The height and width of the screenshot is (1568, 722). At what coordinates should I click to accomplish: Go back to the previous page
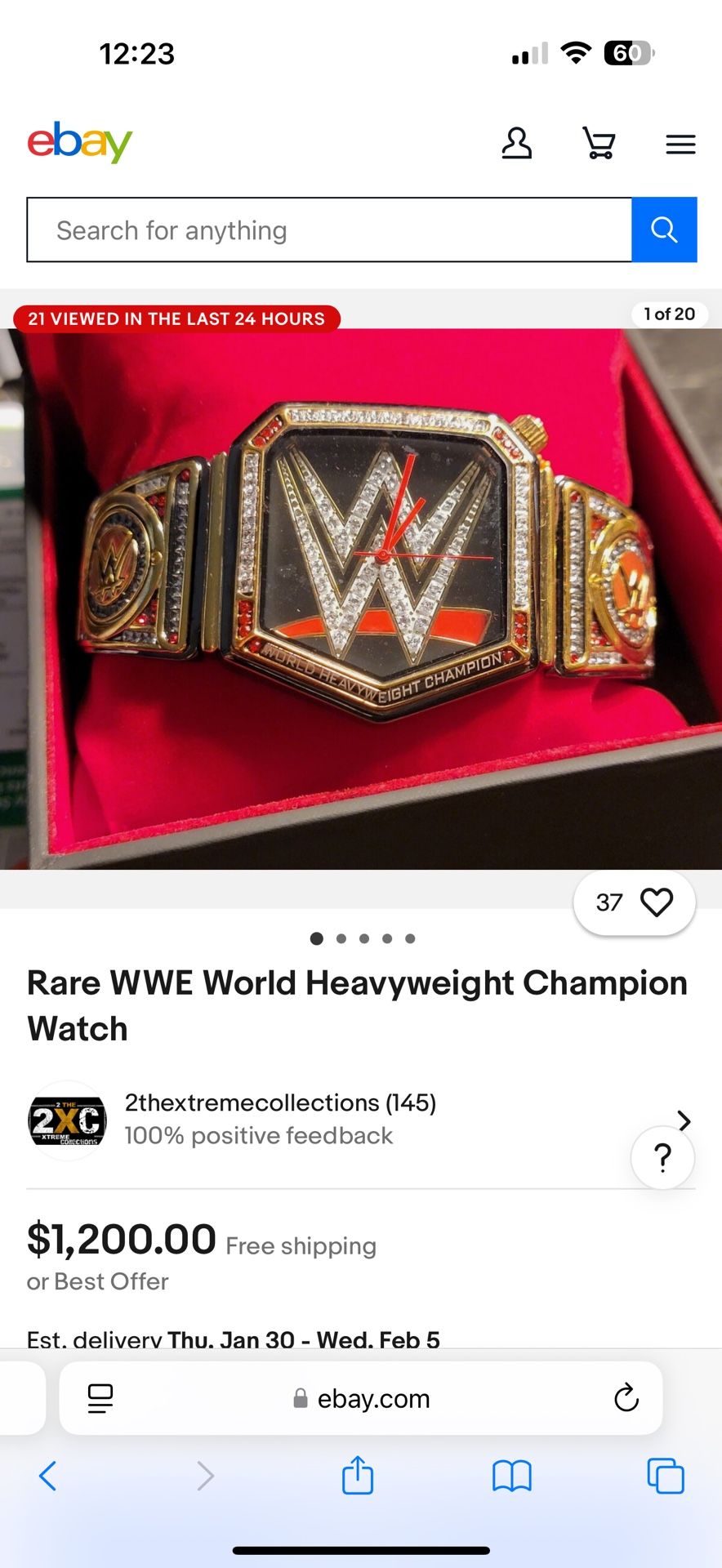pos(48,1476)
